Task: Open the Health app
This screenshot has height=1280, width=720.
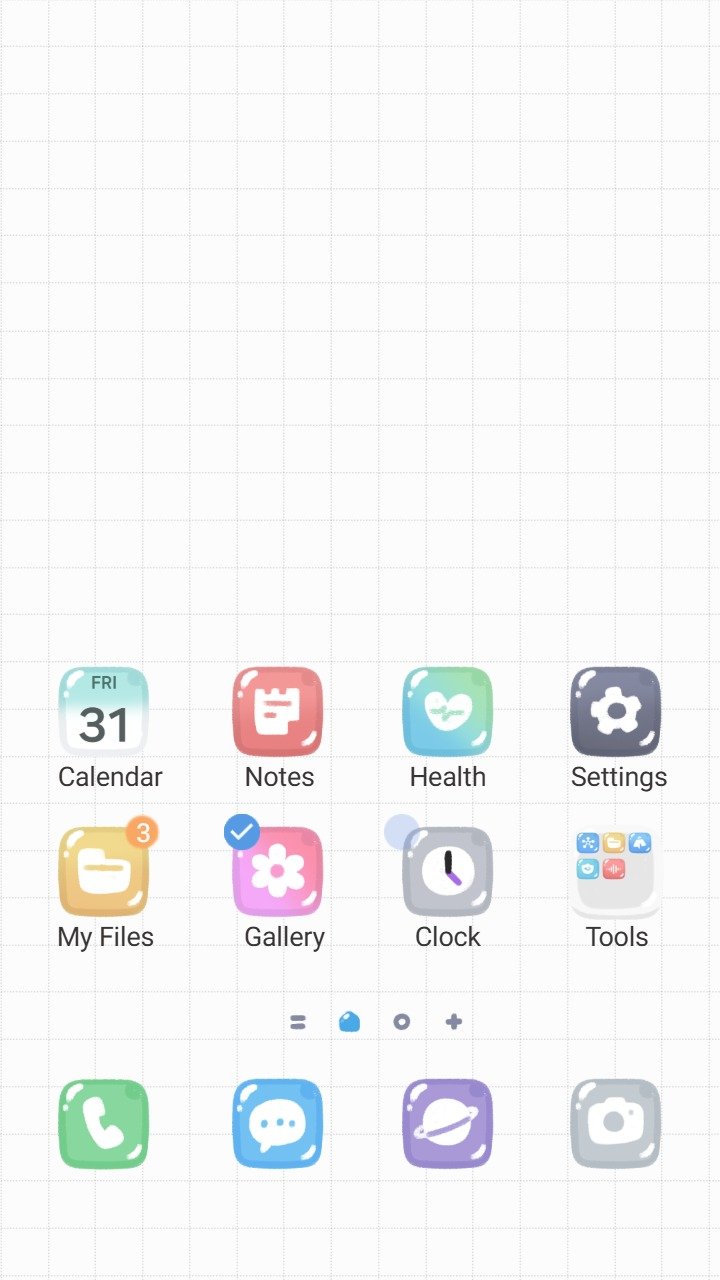Action: [x=447, y=711]
